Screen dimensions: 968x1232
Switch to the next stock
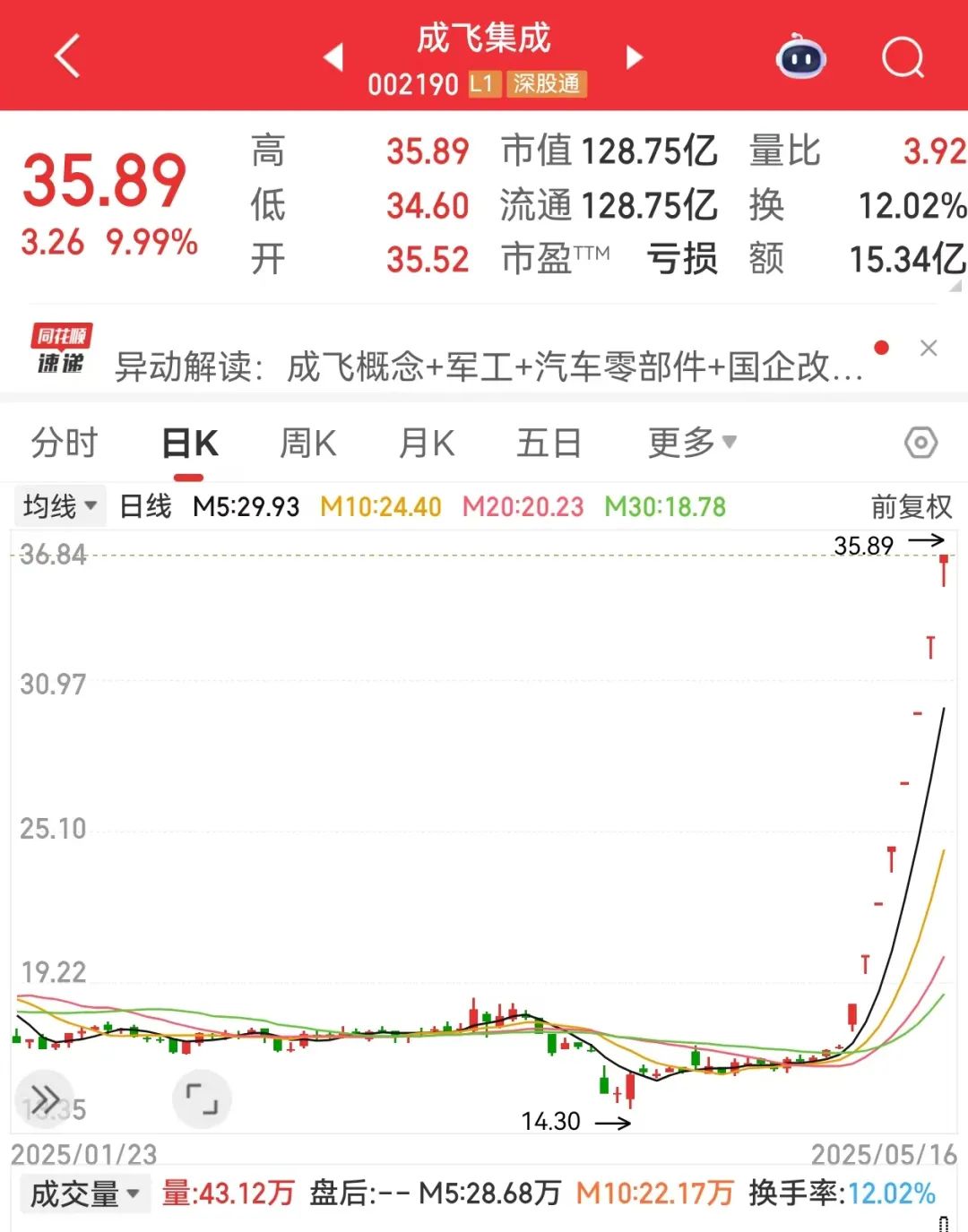point(634,57)
